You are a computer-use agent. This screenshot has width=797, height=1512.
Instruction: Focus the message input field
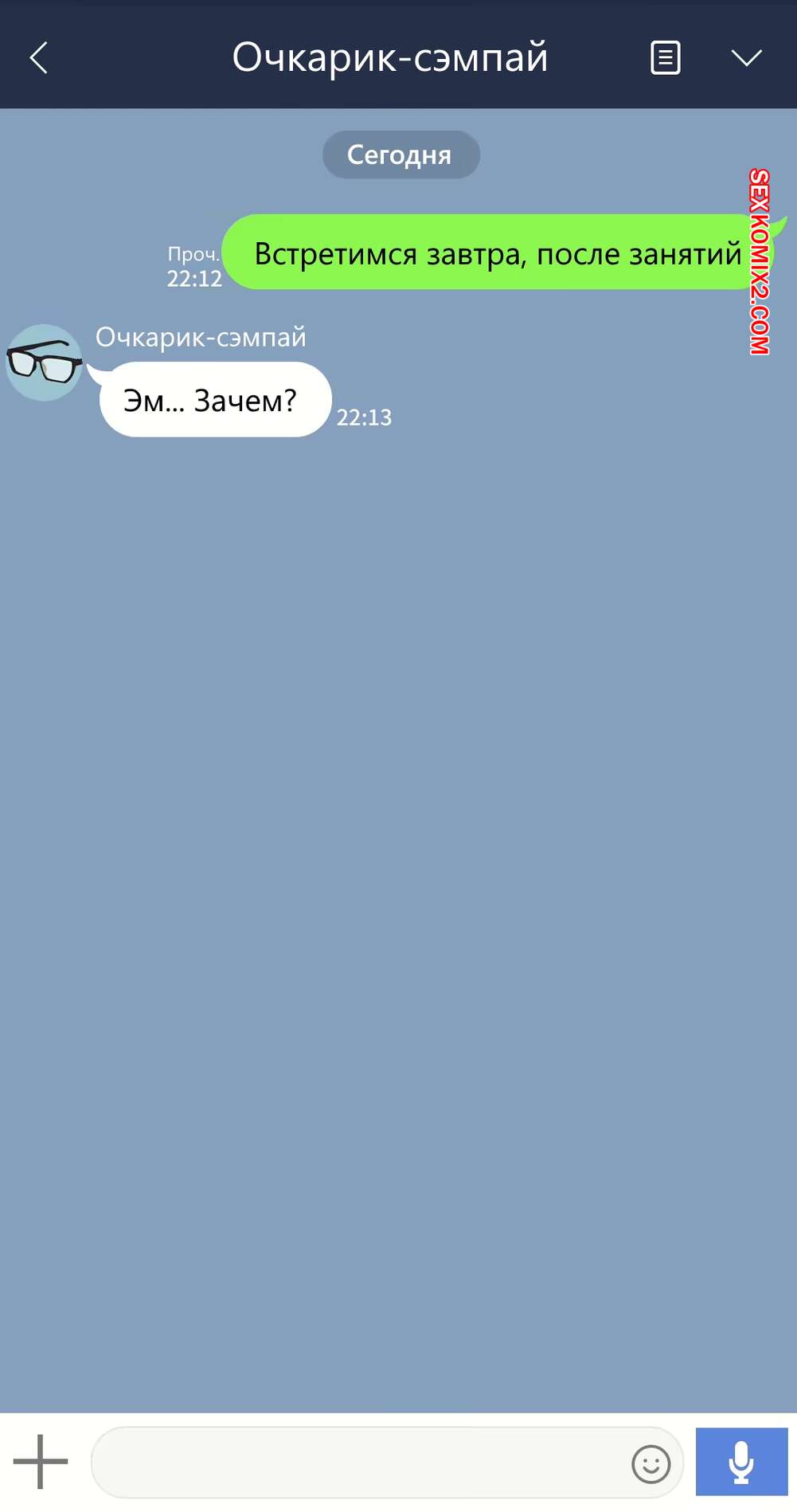[358, 1463]
